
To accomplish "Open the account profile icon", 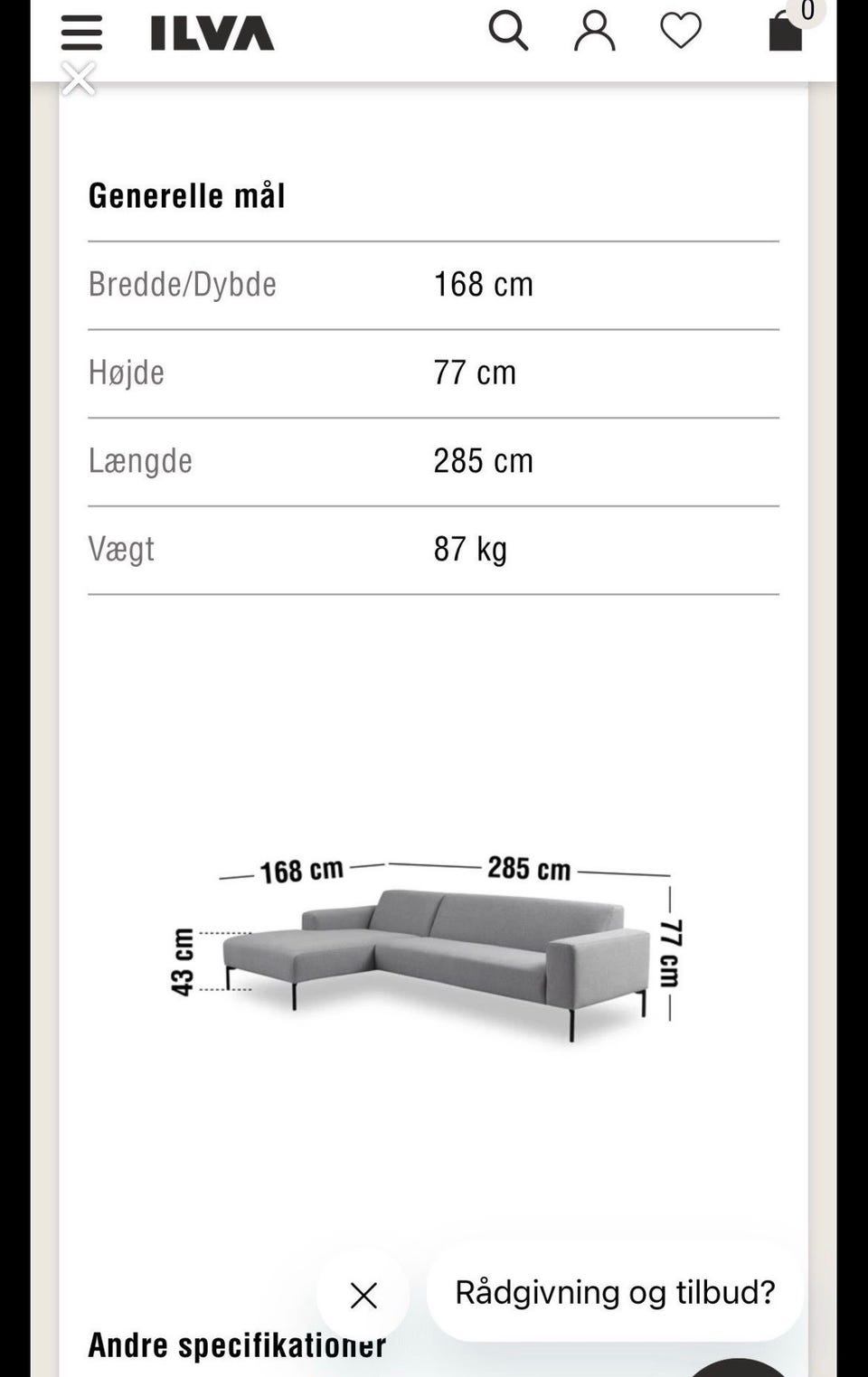I will pyautogui.click(x=594, y=30).
